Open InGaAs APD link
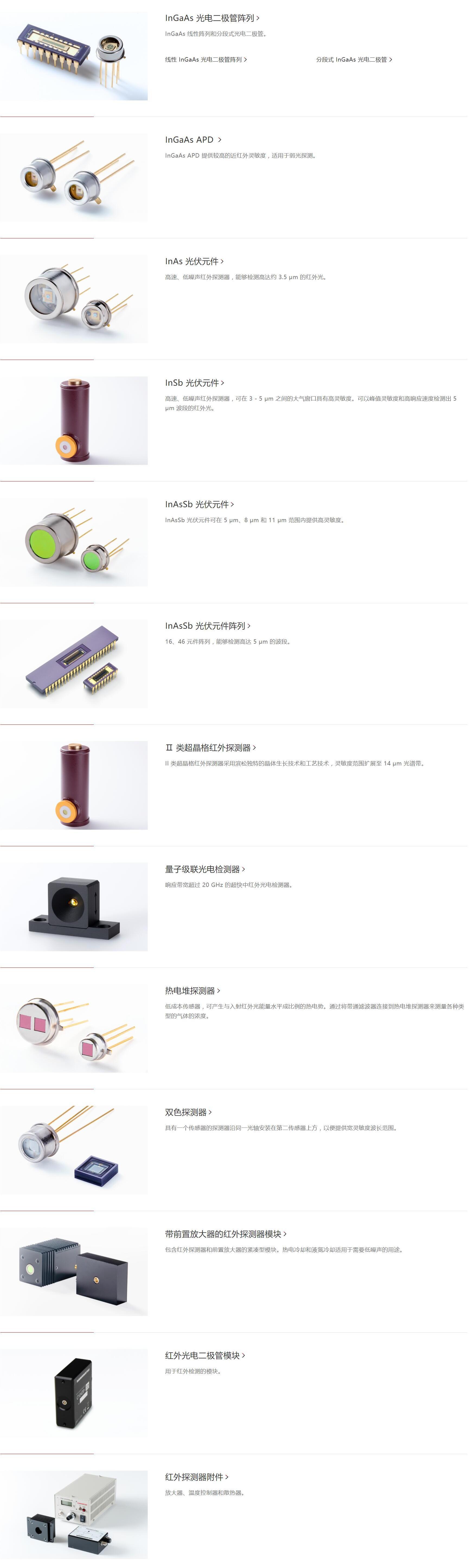Screen dimensions: 472x1568 tap(193, 140)
